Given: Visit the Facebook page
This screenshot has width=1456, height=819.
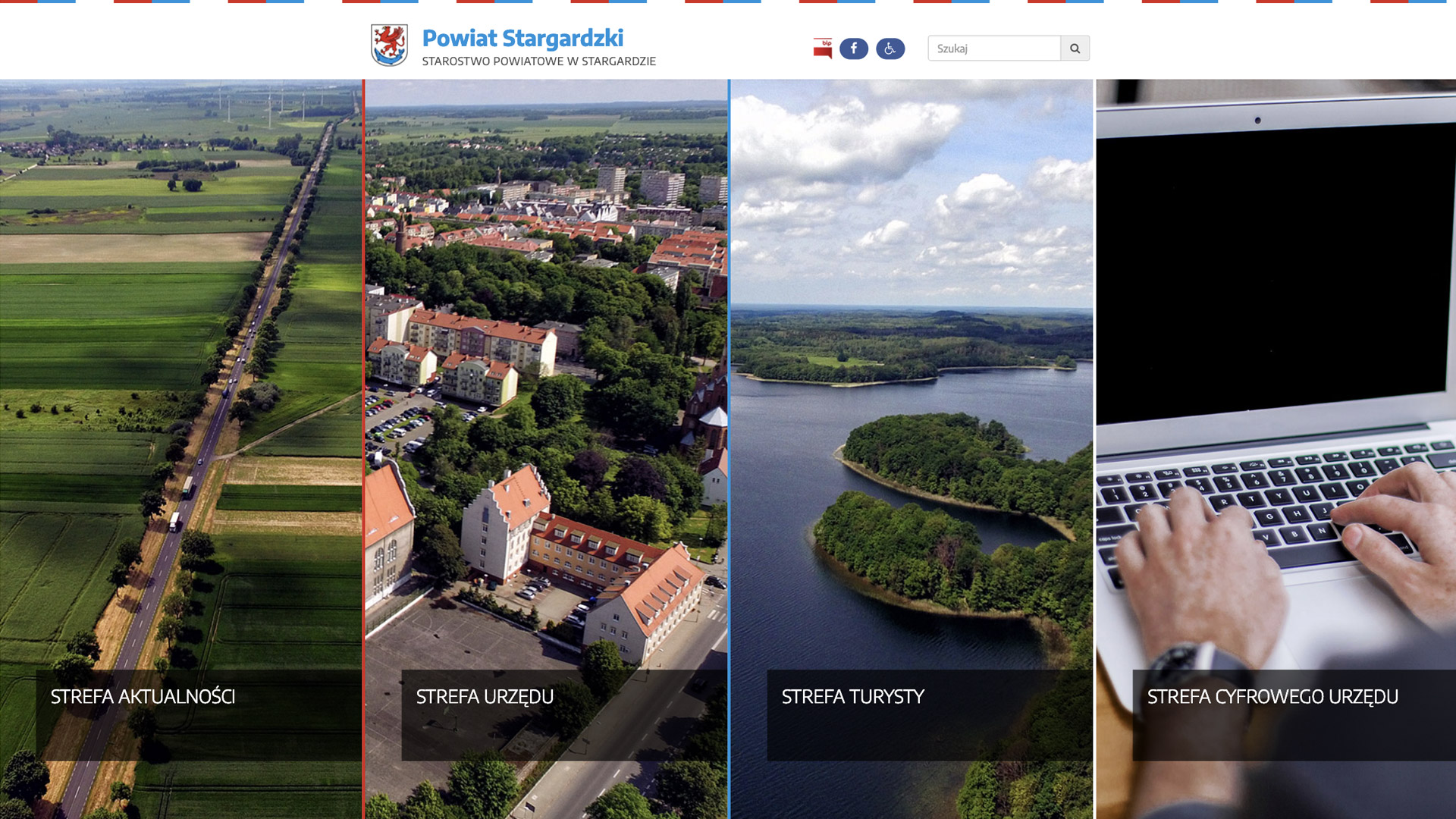Looking at the screenshot, I should tap(854, 49).
